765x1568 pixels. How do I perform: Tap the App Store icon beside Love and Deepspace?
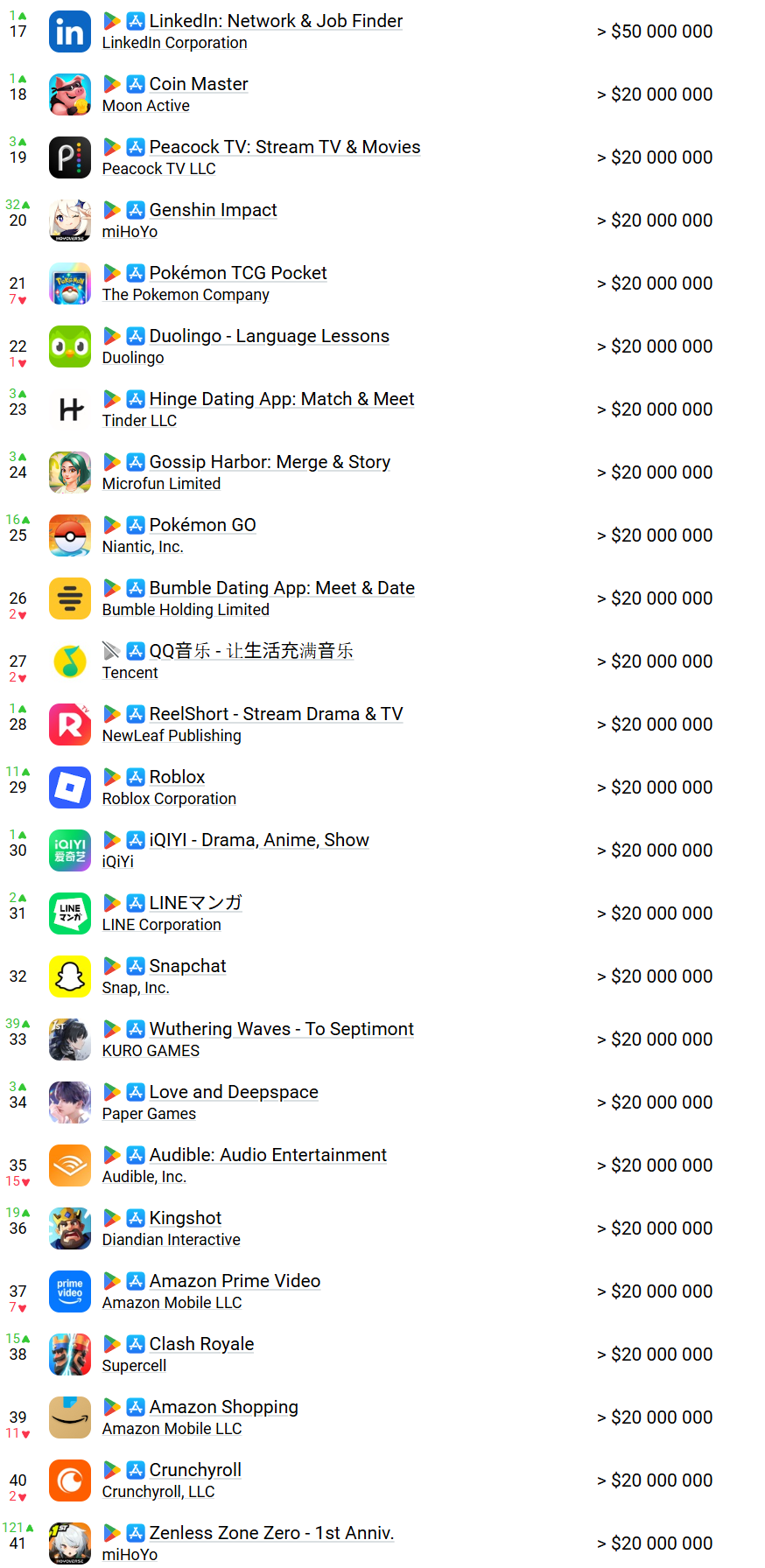[x=136, y=1092]
